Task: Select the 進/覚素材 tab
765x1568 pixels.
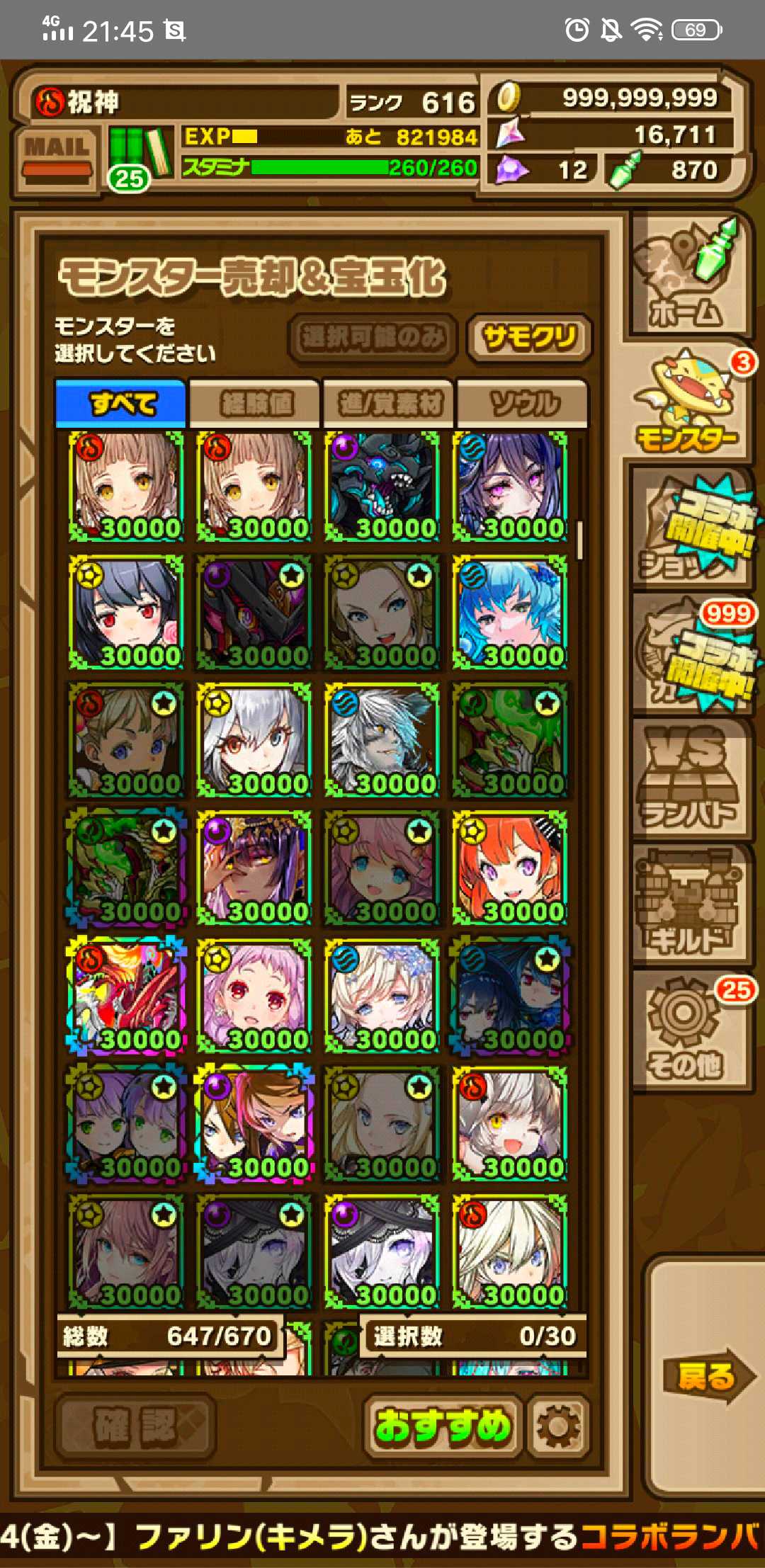Action: [390, 403]
